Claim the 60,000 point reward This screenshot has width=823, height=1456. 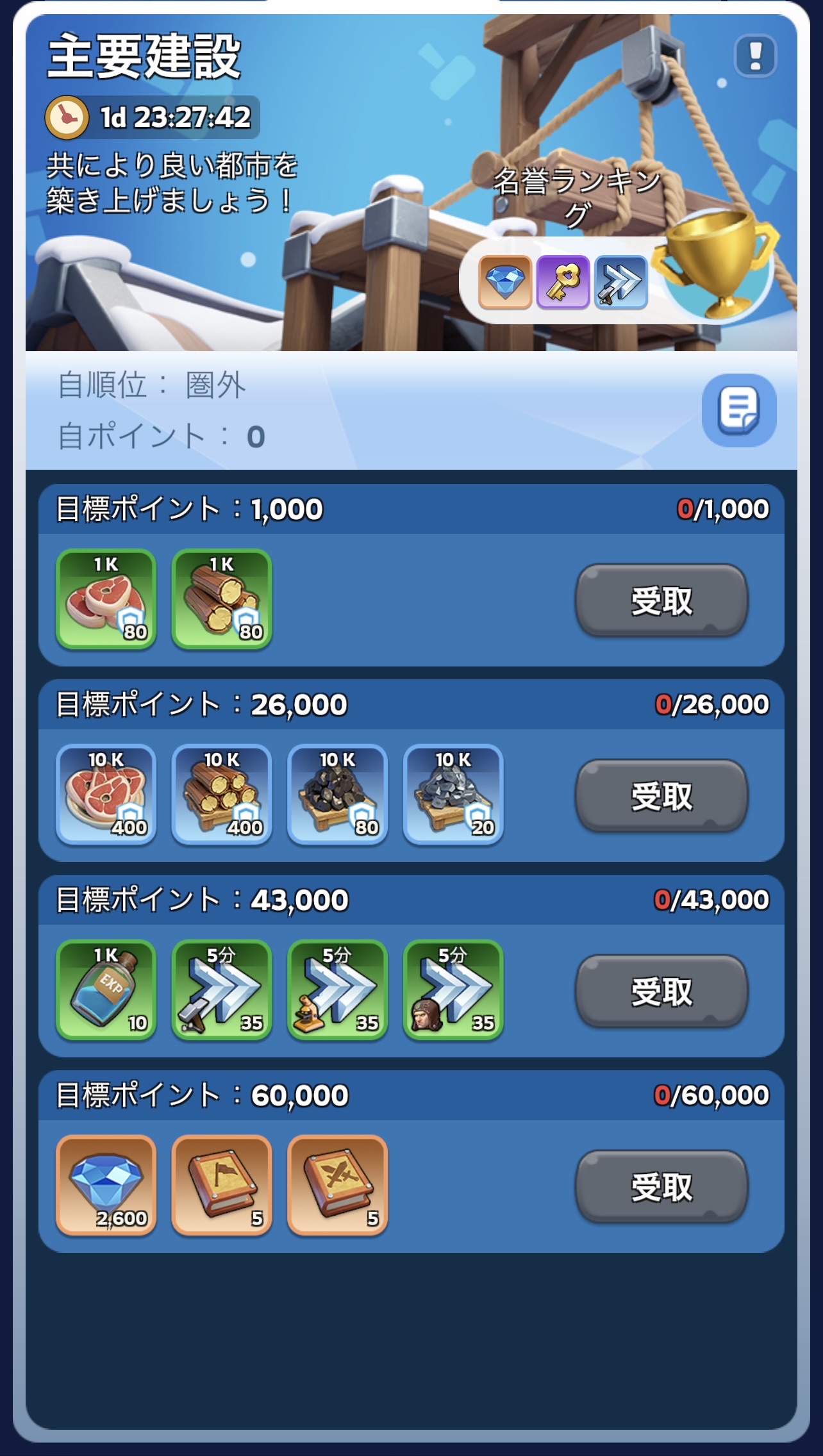click(x=661, y=1187)
